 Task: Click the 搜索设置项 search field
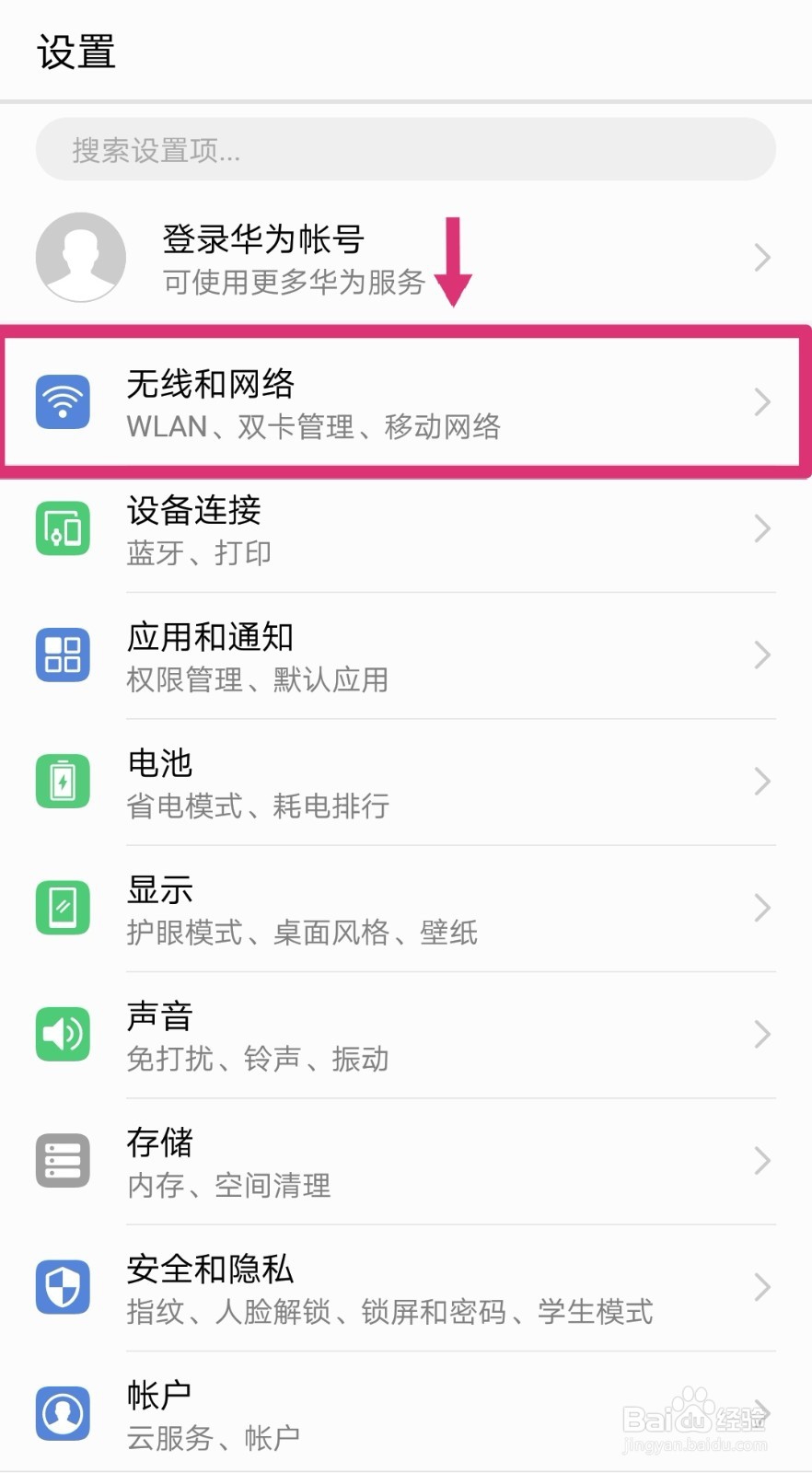(x=405, y=149)
